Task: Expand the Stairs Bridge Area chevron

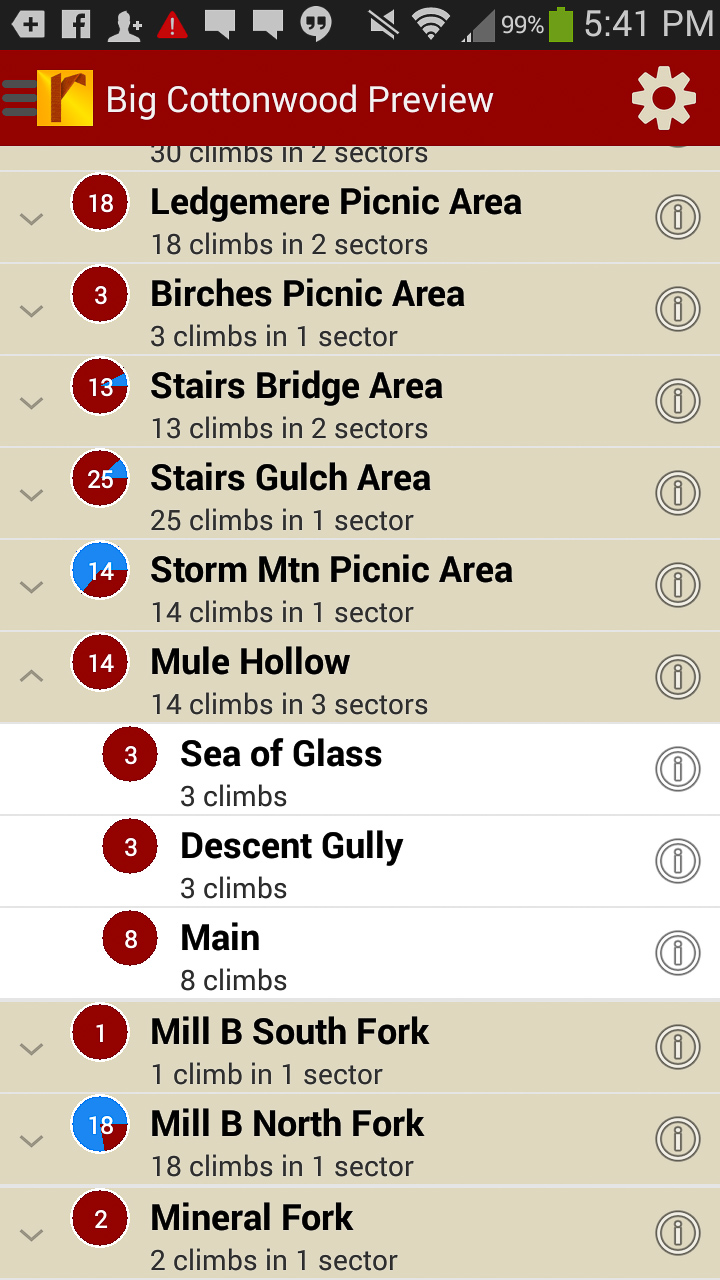Action: 32,403
